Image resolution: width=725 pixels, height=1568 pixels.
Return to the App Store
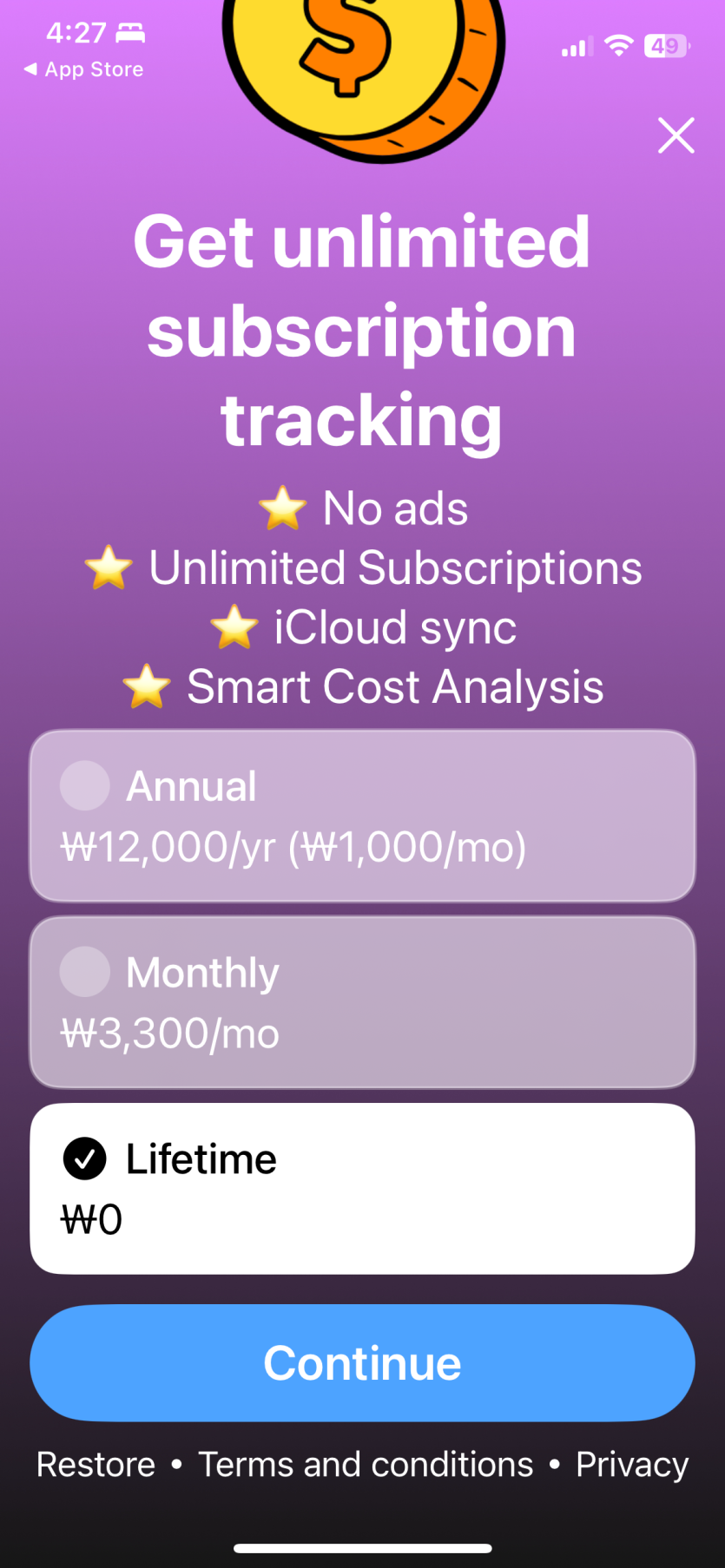click(x=83, y=69)
